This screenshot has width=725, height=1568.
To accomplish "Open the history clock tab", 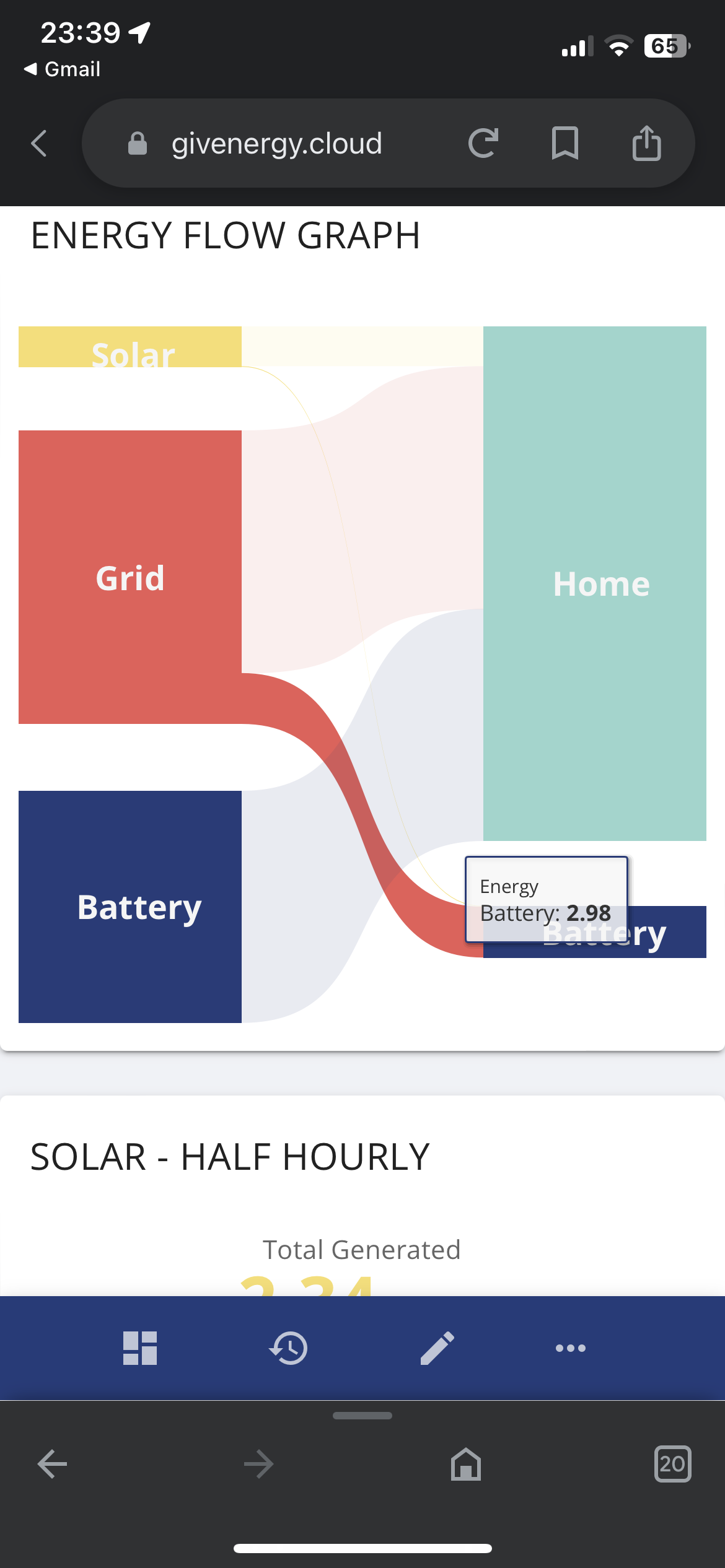I will click(x=288, y=1348).
